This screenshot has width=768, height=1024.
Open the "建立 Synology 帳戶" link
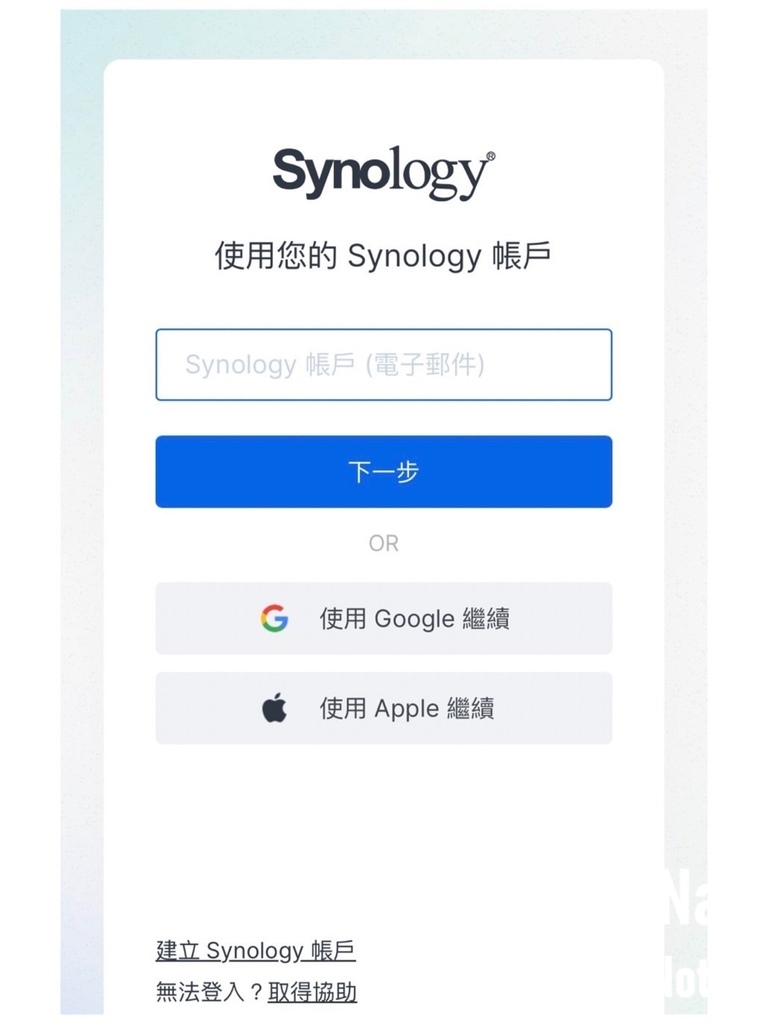click(x=258, y=951)
